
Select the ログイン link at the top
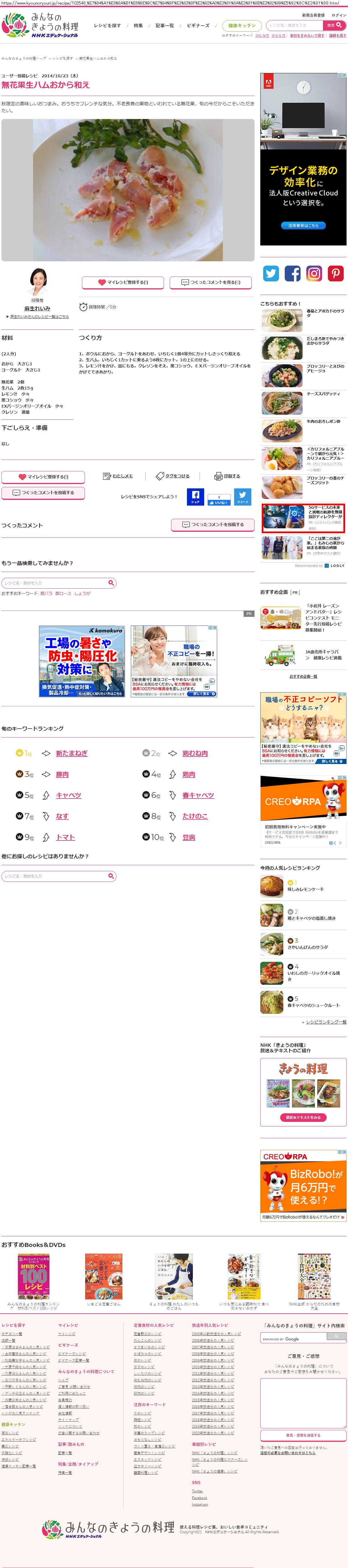(339, 15)
